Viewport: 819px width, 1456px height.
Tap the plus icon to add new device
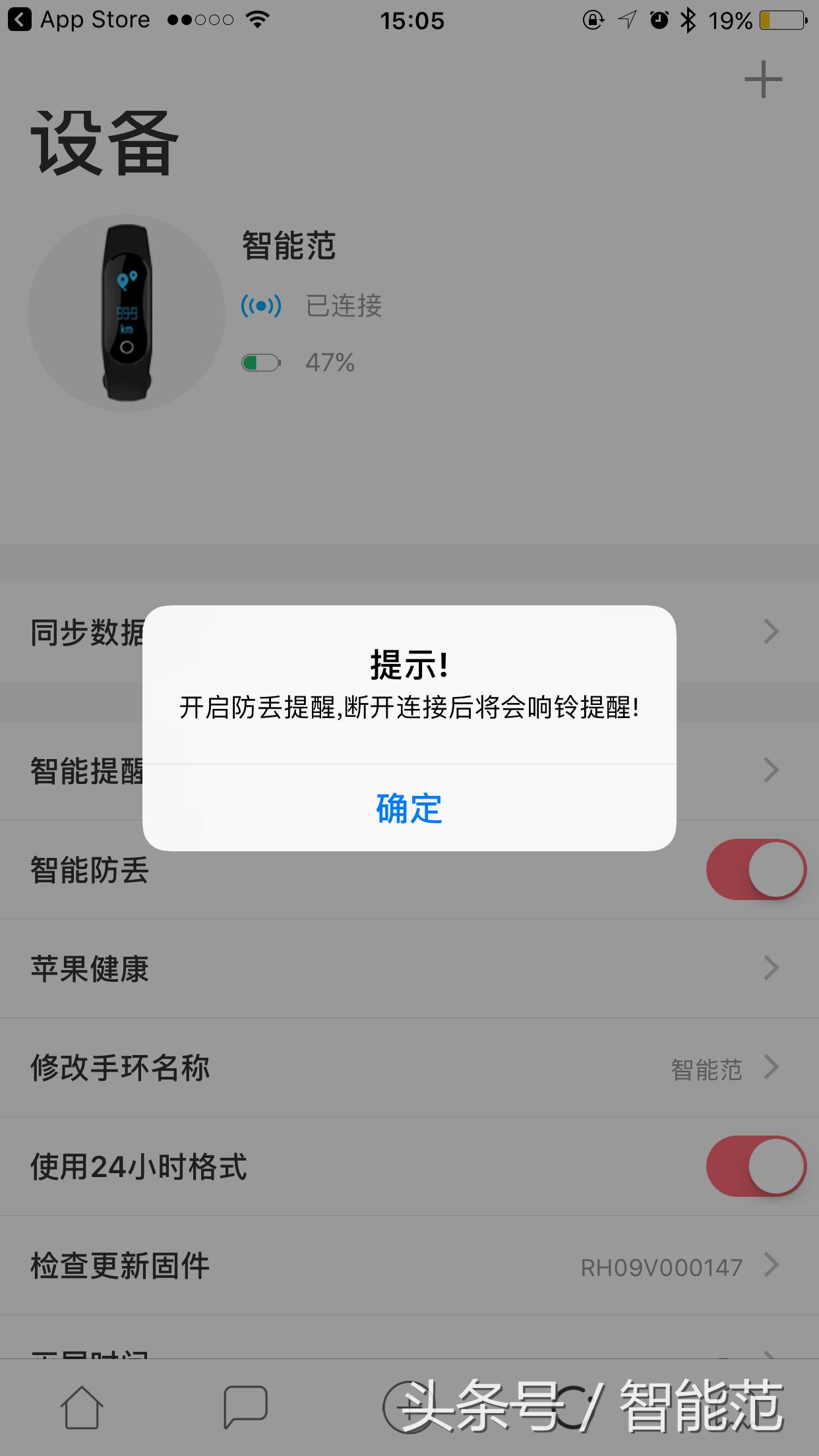(764, 80)
